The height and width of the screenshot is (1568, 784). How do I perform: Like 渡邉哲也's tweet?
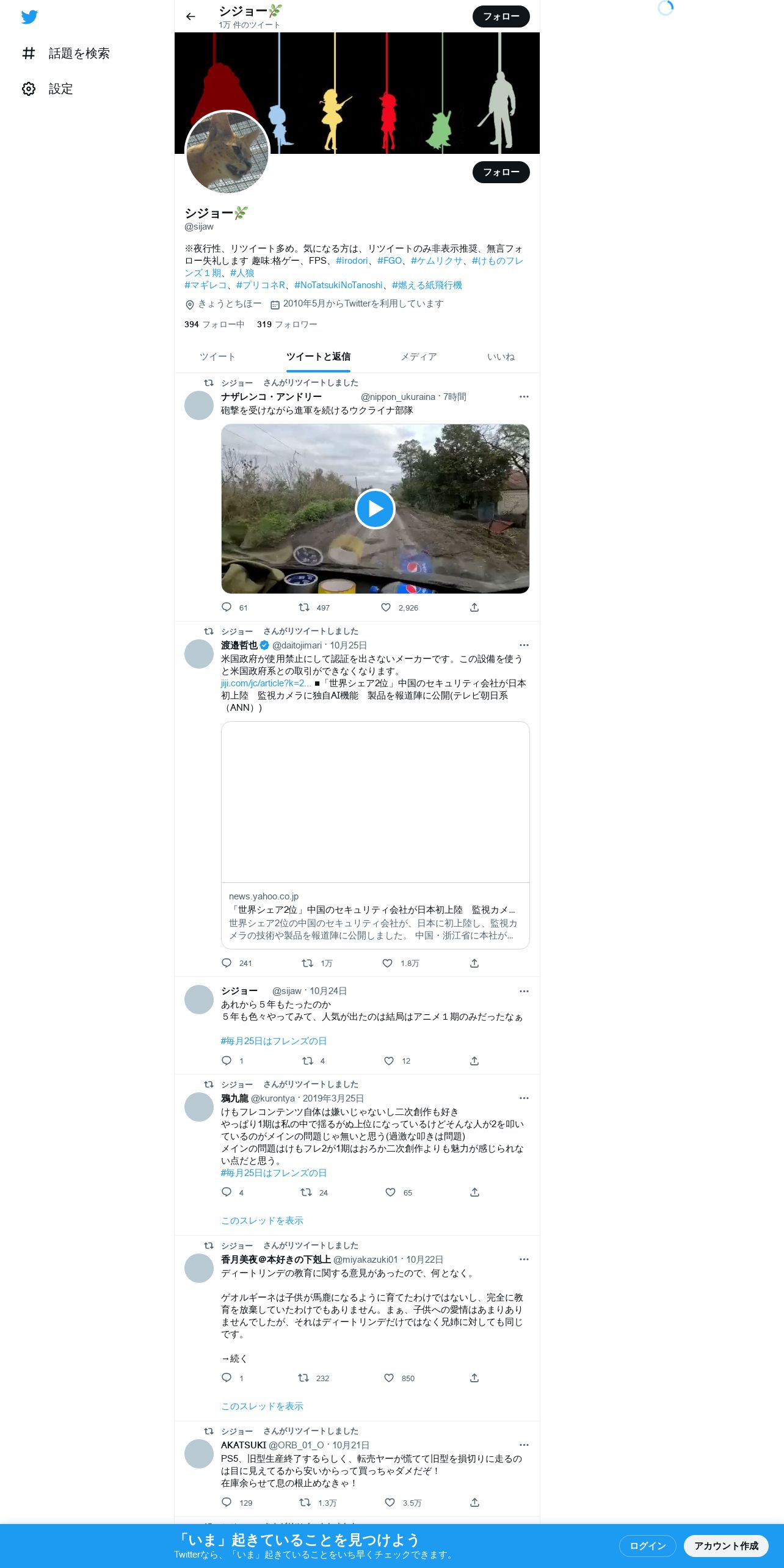point(387,963)
